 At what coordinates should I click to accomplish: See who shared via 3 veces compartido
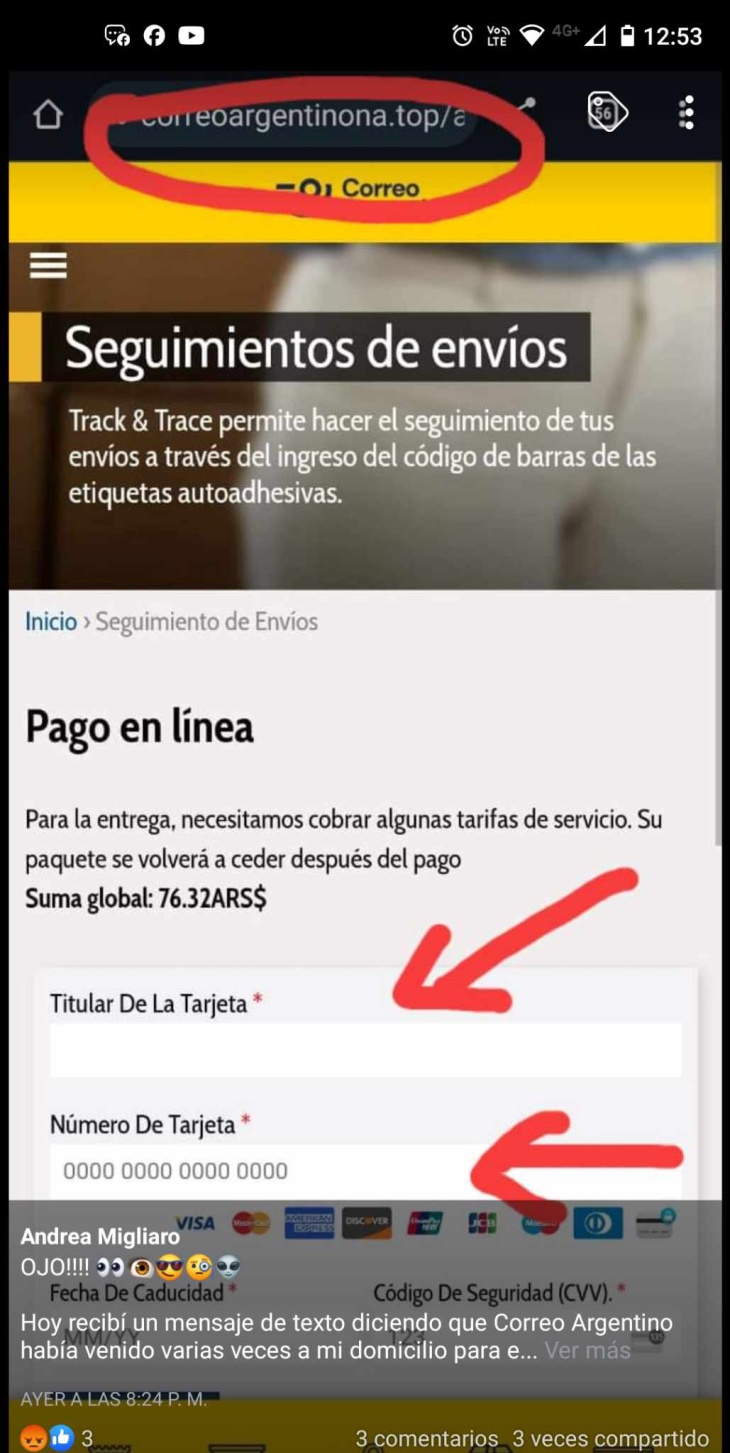pyautogui.click(x=610, y=1439)
